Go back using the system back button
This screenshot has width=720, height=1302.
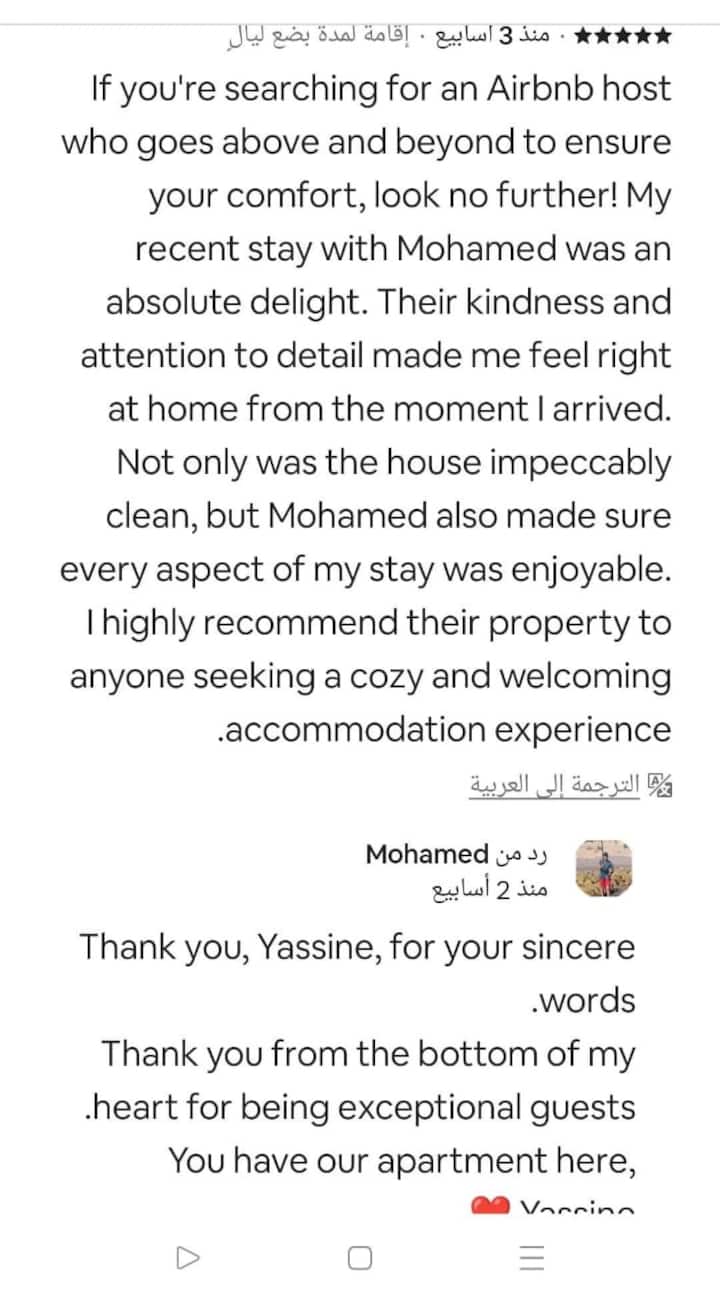tap(187, 1257)
